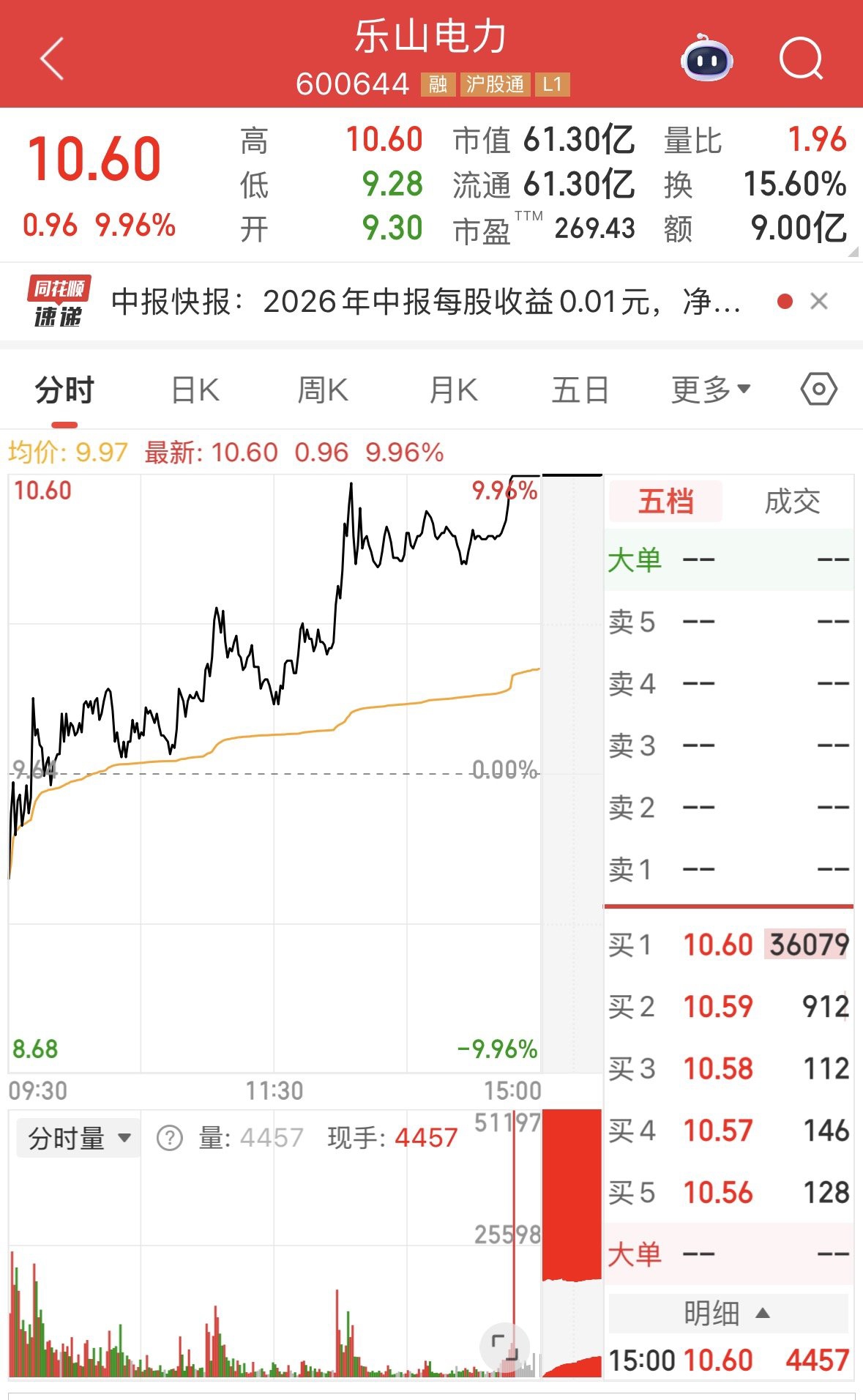Open the 分时量 indicator dropdown
Screen dimensions: 863x1400
pos(79,1138)
